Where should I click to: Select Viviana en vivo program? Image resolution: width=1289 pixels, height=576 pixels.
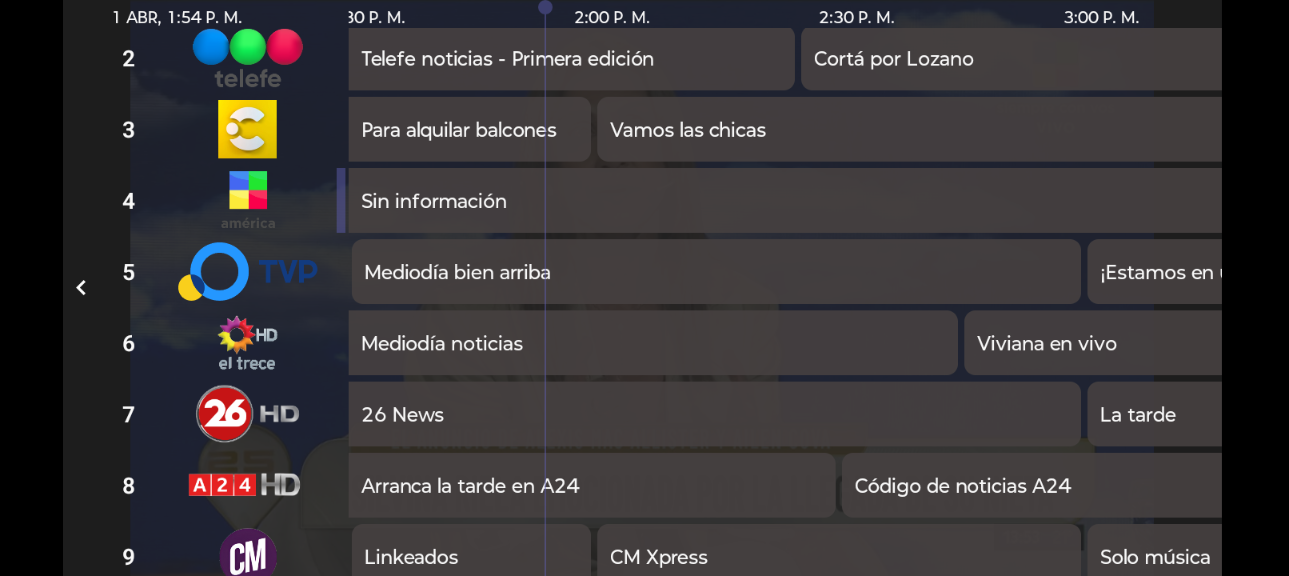pos(1092,343)
